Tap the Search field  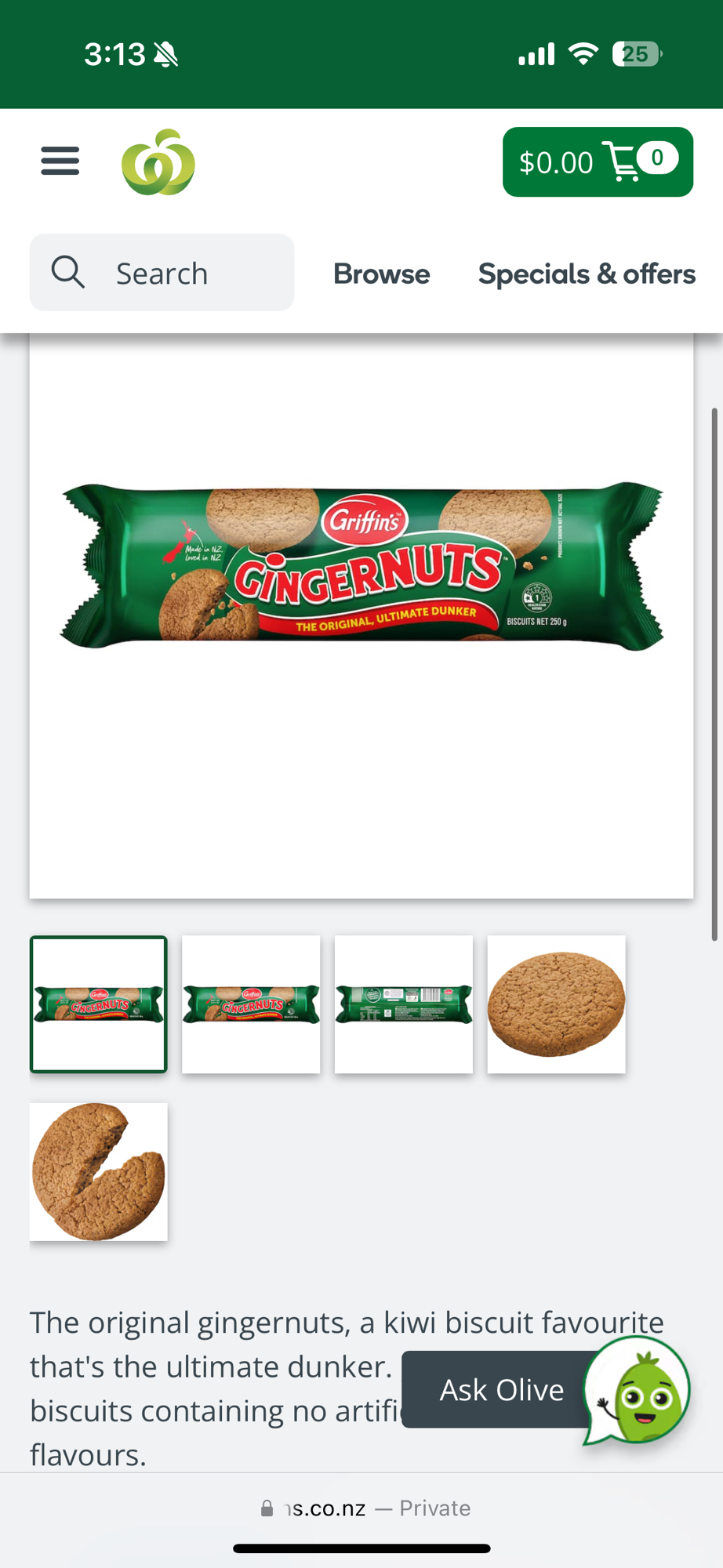[x=162, y=273]
